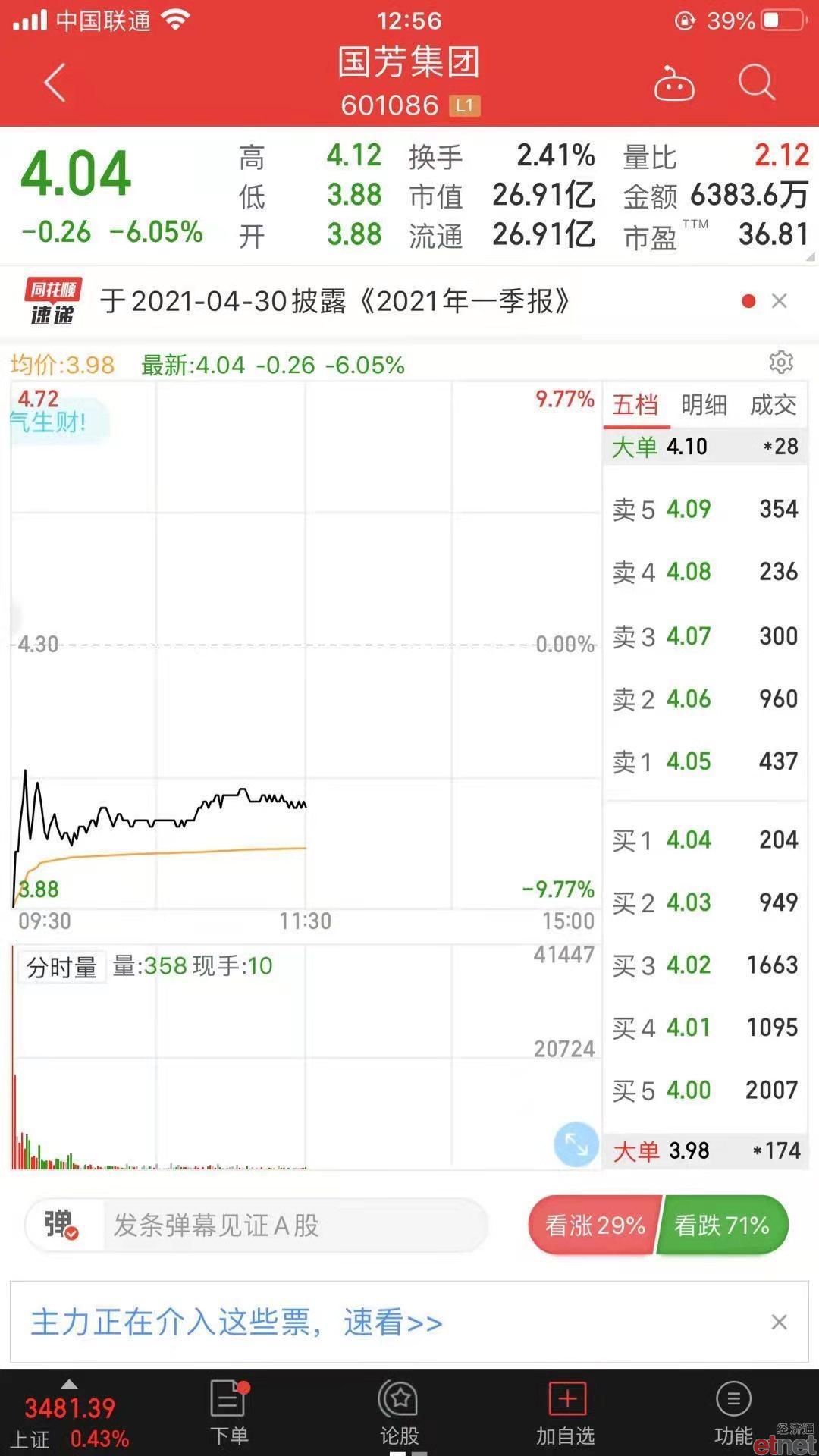The width and height of the screenshot is (819, 1456).
Task: Switch to the 明细 tab
Action: 704,405
